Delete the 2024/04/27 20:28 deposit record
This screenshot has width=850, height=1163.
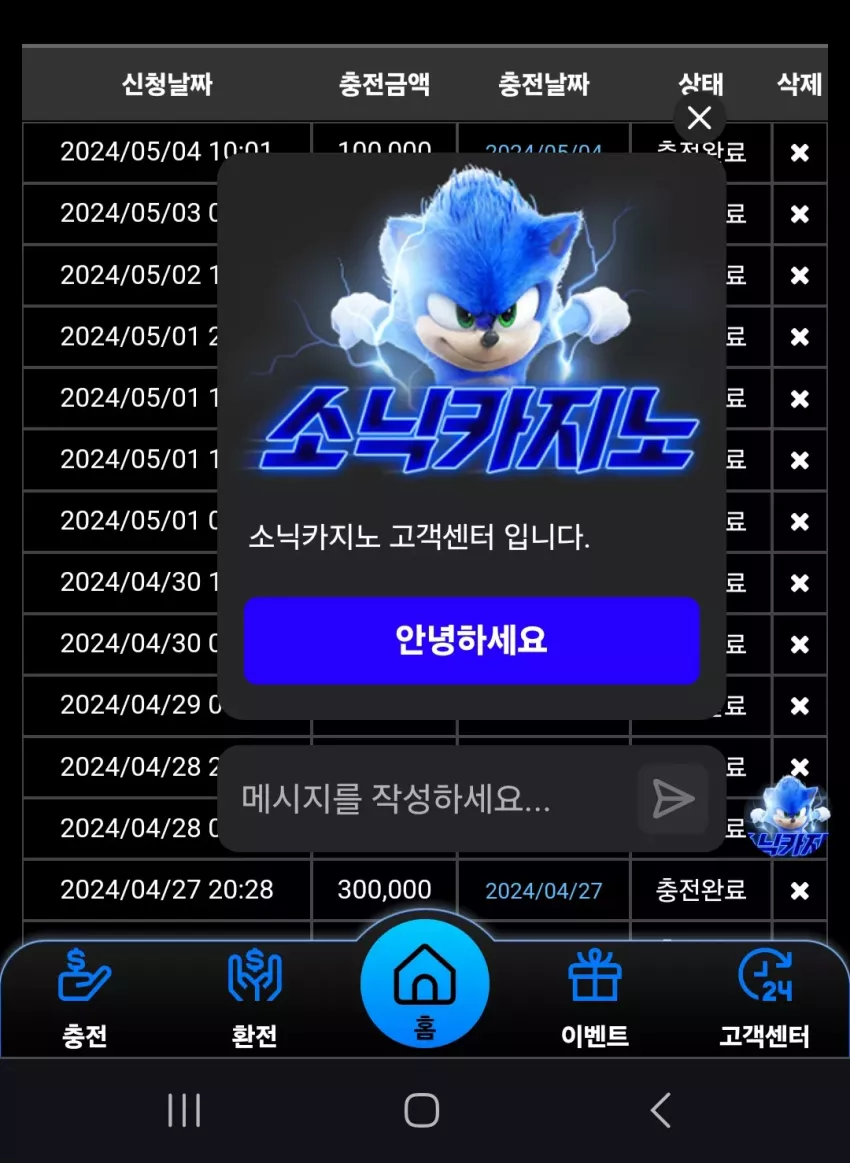[x=800, y=890]
